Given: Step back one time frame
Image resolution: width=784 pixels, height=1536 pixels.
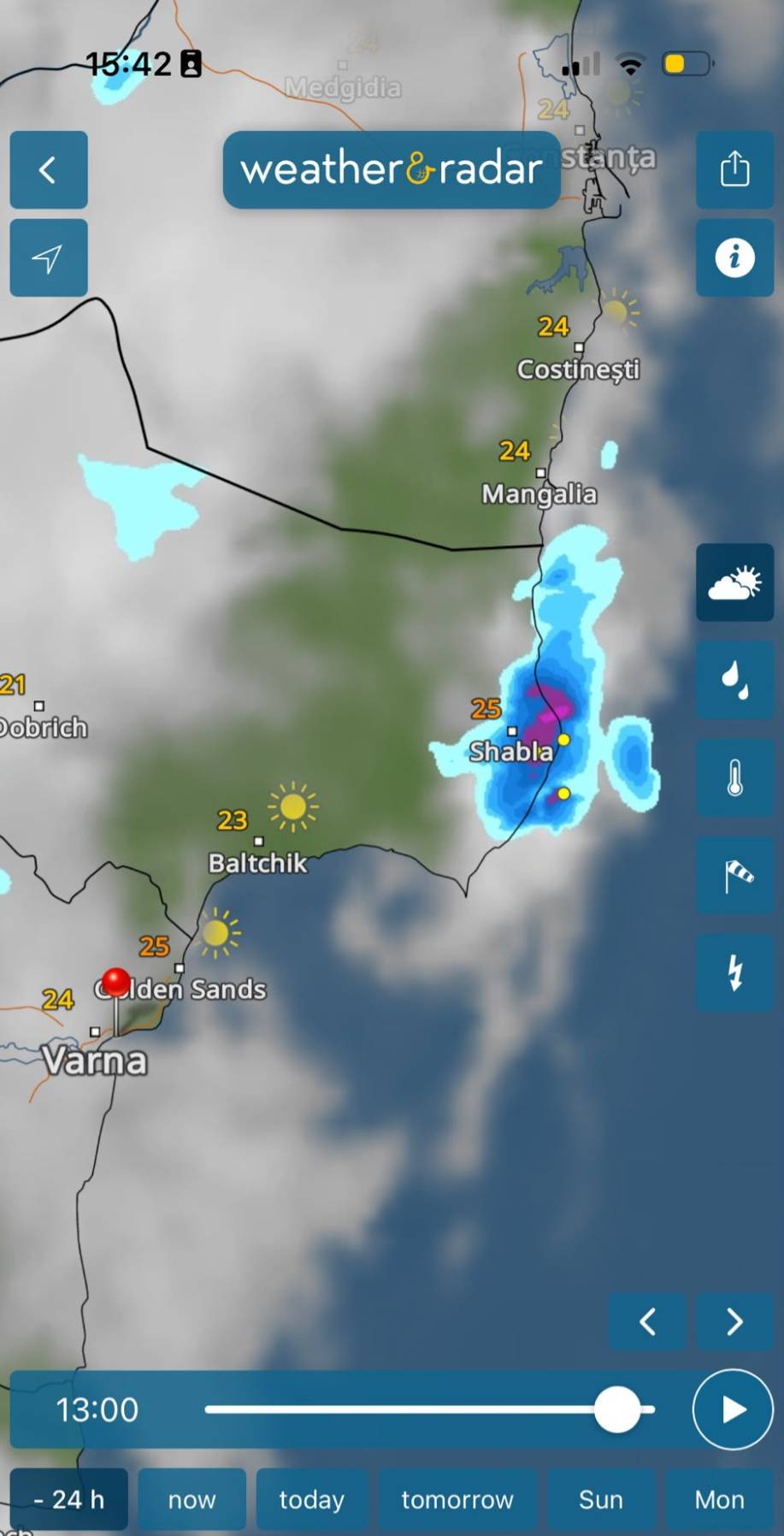Looking at the screenshot, I should [647, 1321].
